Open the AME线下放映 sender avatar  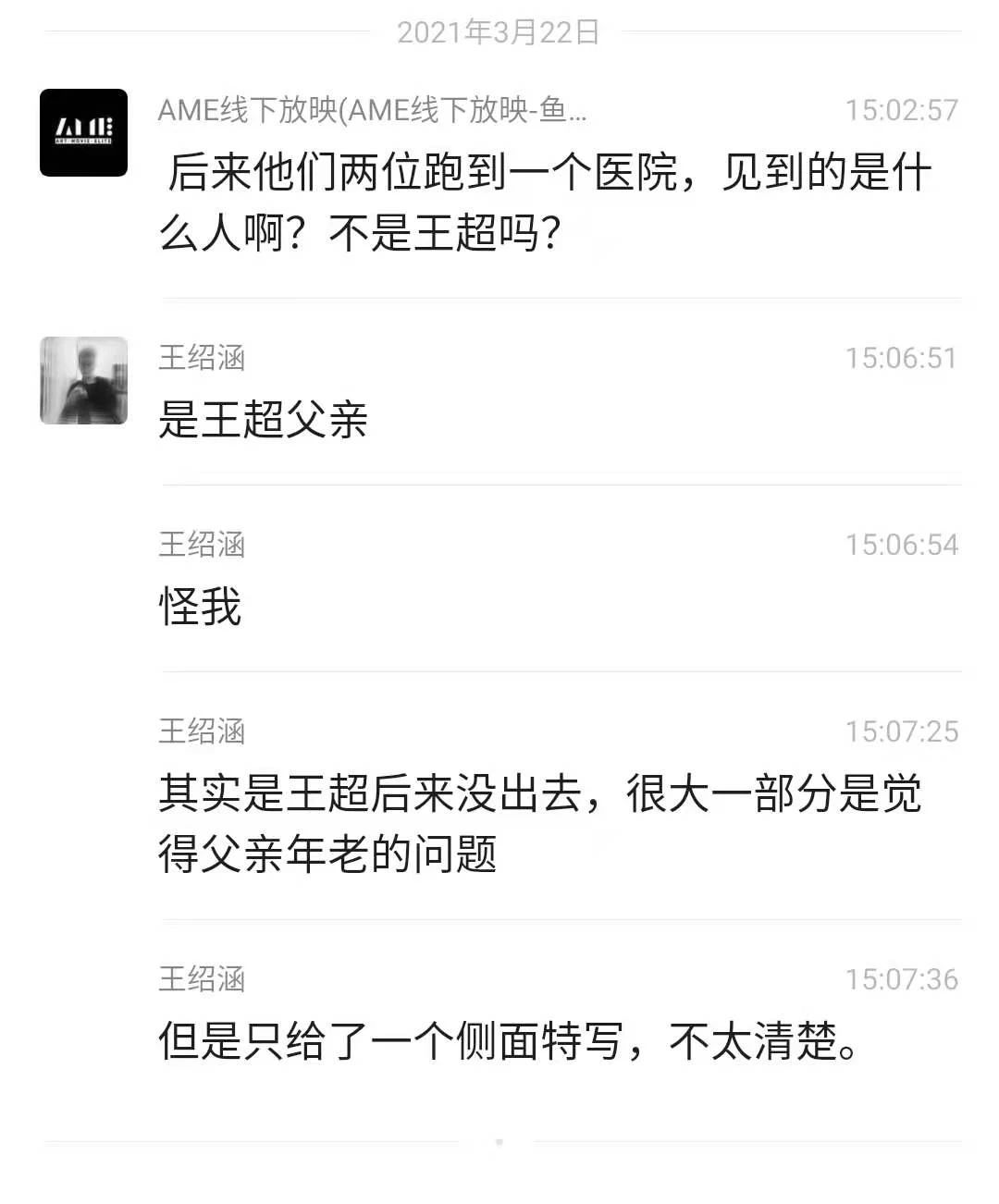[83, 132]
